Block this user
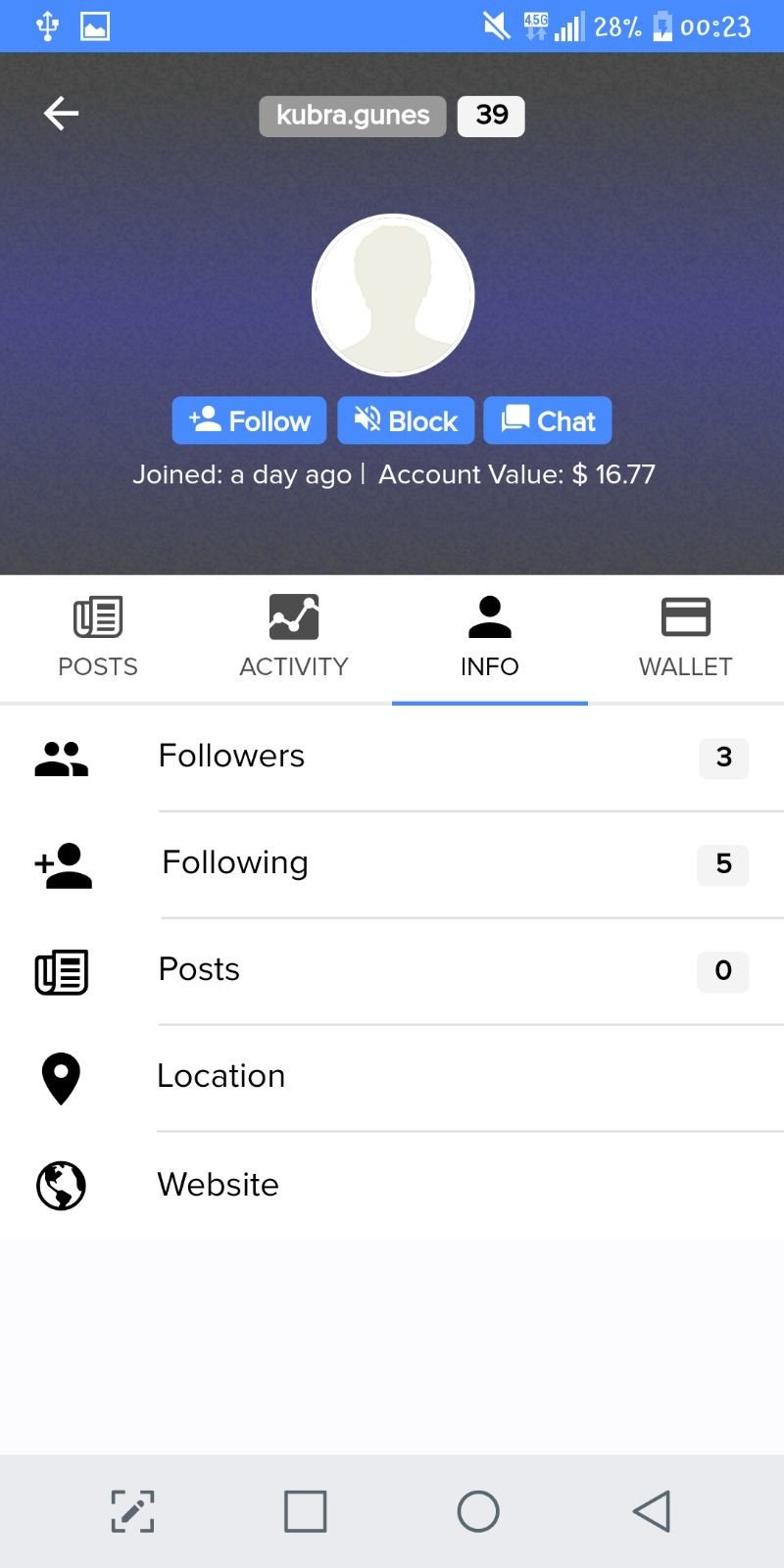 pos(406,420)
